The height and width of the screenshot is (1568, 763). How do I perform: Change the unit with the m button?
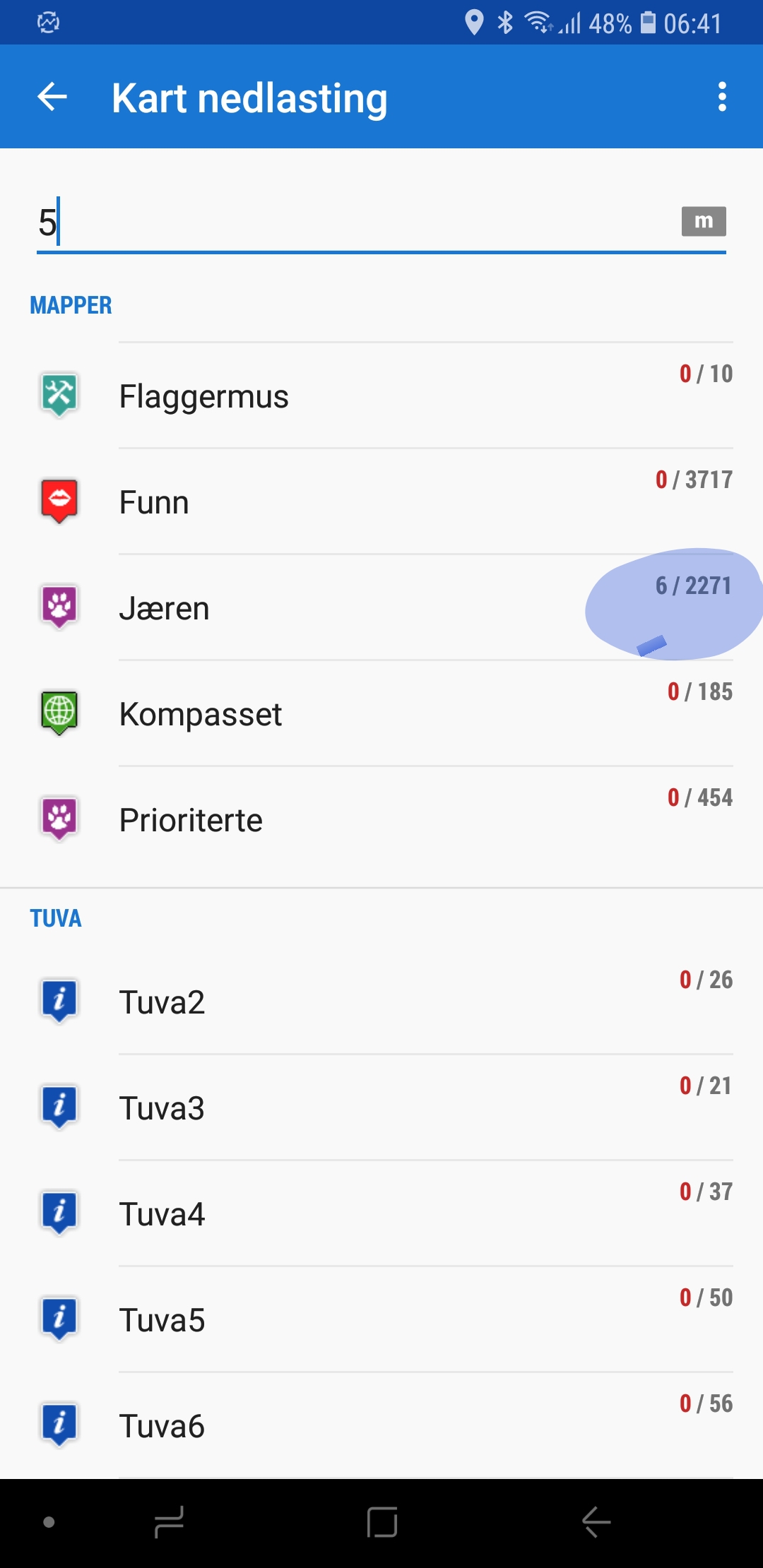[x=704, y=222]
